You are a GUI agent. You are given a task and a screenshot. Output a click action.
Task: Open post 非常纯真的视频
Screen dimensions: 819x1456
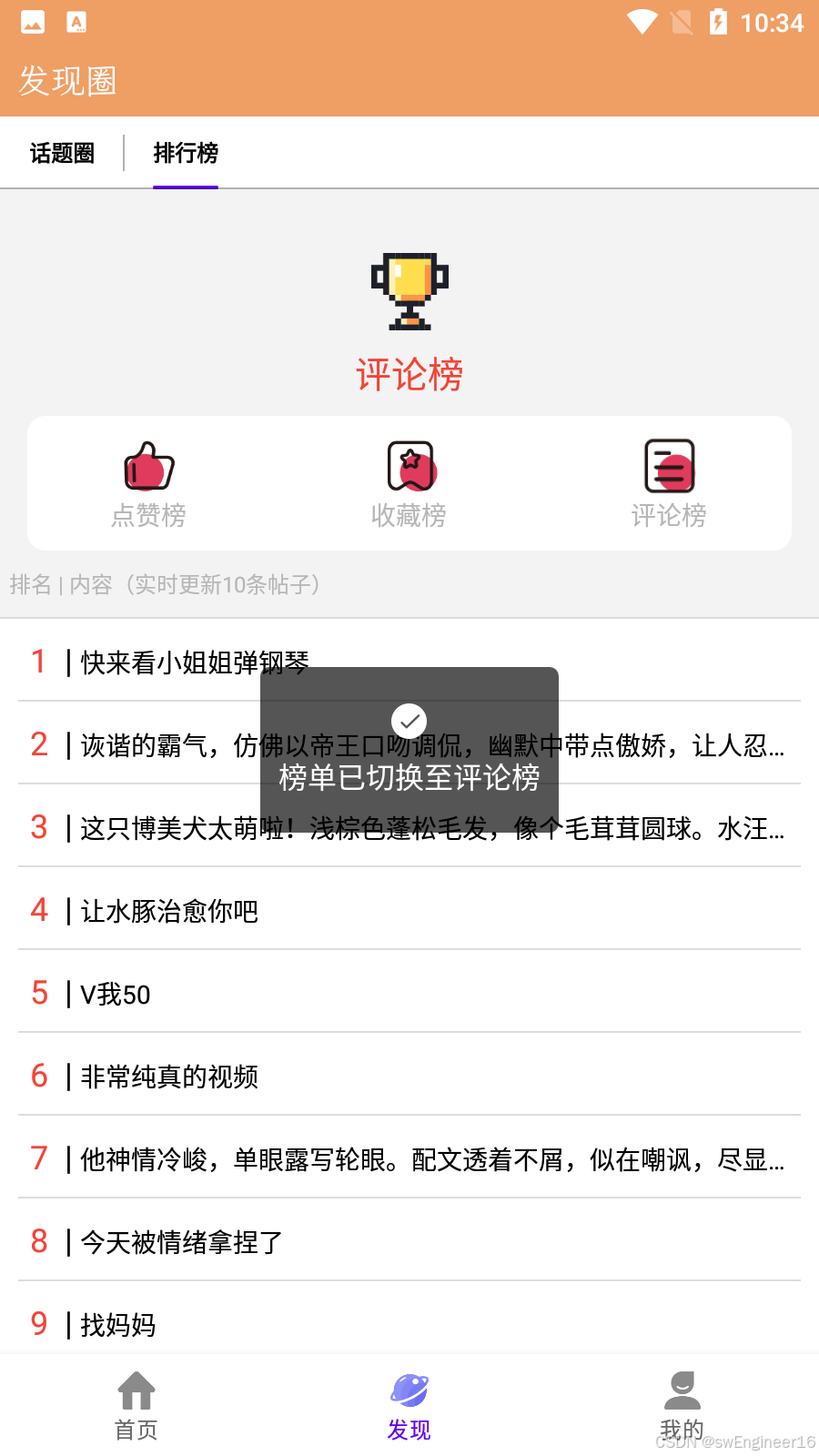pyautogui.click(x=169, y=1077)
